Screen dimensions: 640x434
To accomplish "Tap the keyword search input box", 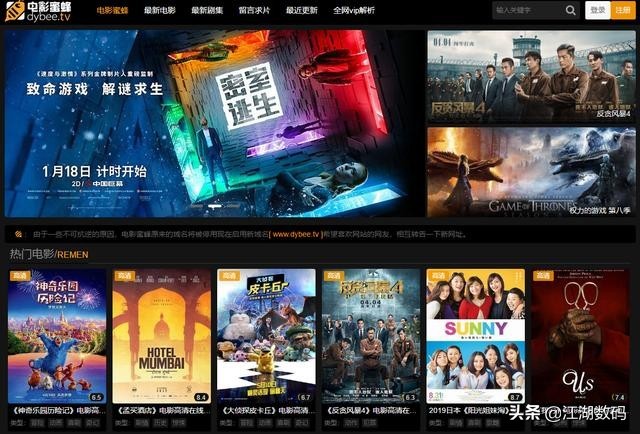I will coord(528,10).
